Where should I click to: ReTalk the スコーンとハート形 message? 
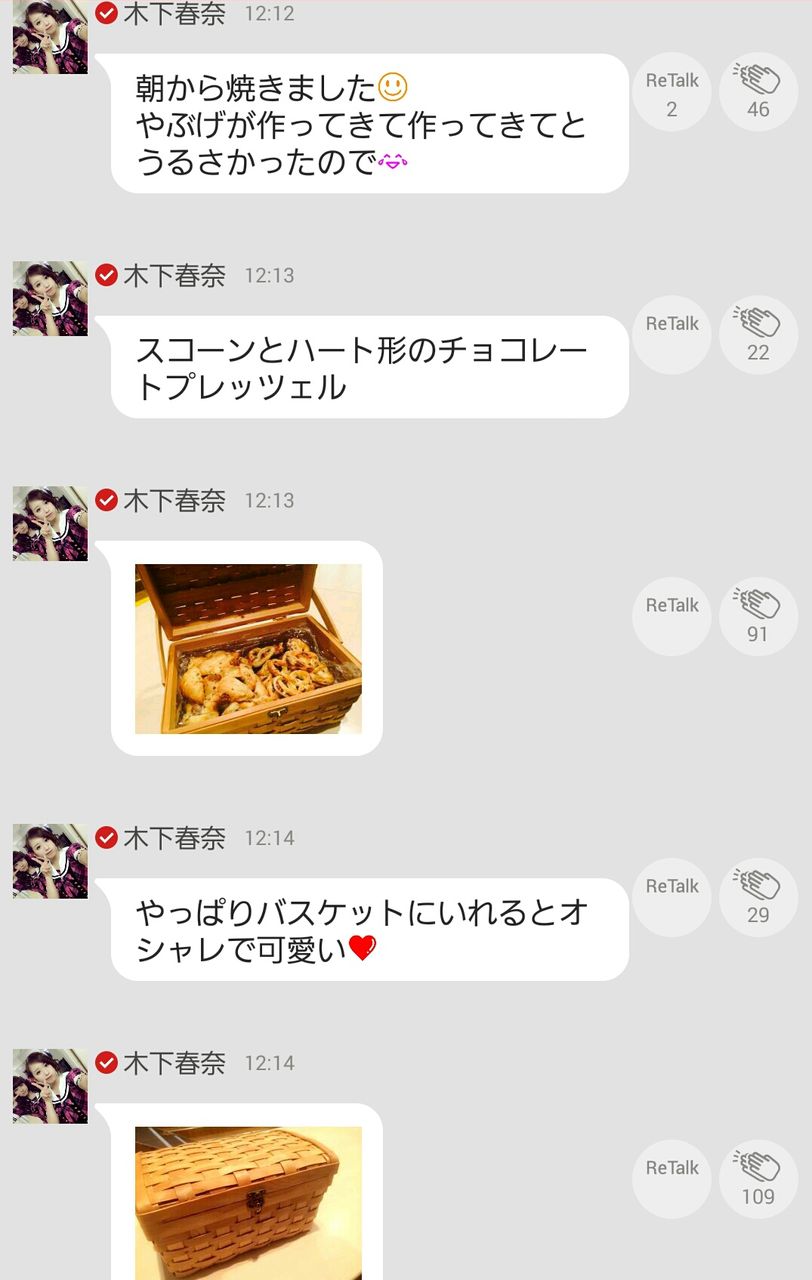[671, 335]
